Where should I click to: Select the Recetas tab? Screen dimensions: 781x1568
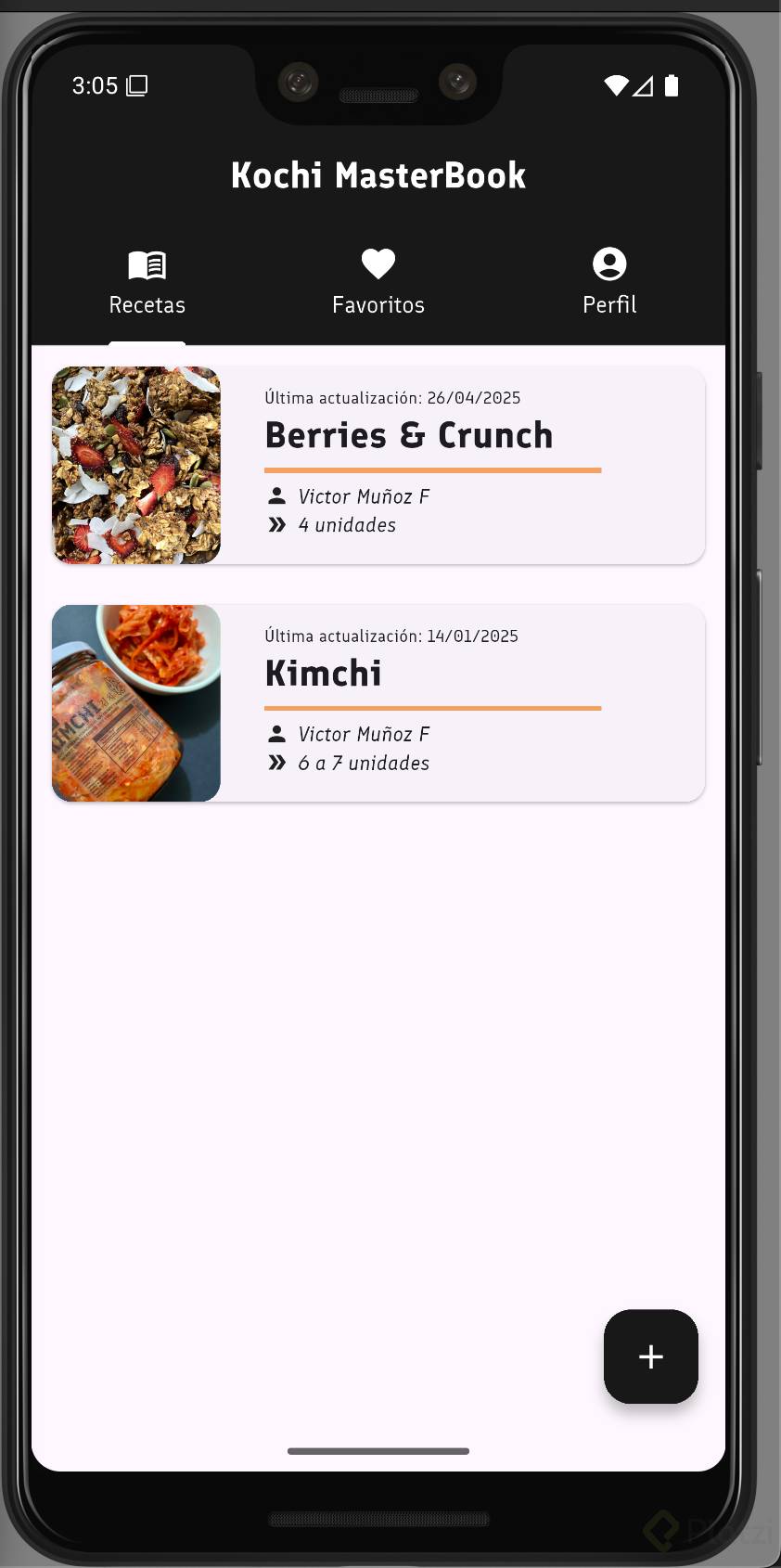pos(147,283)
